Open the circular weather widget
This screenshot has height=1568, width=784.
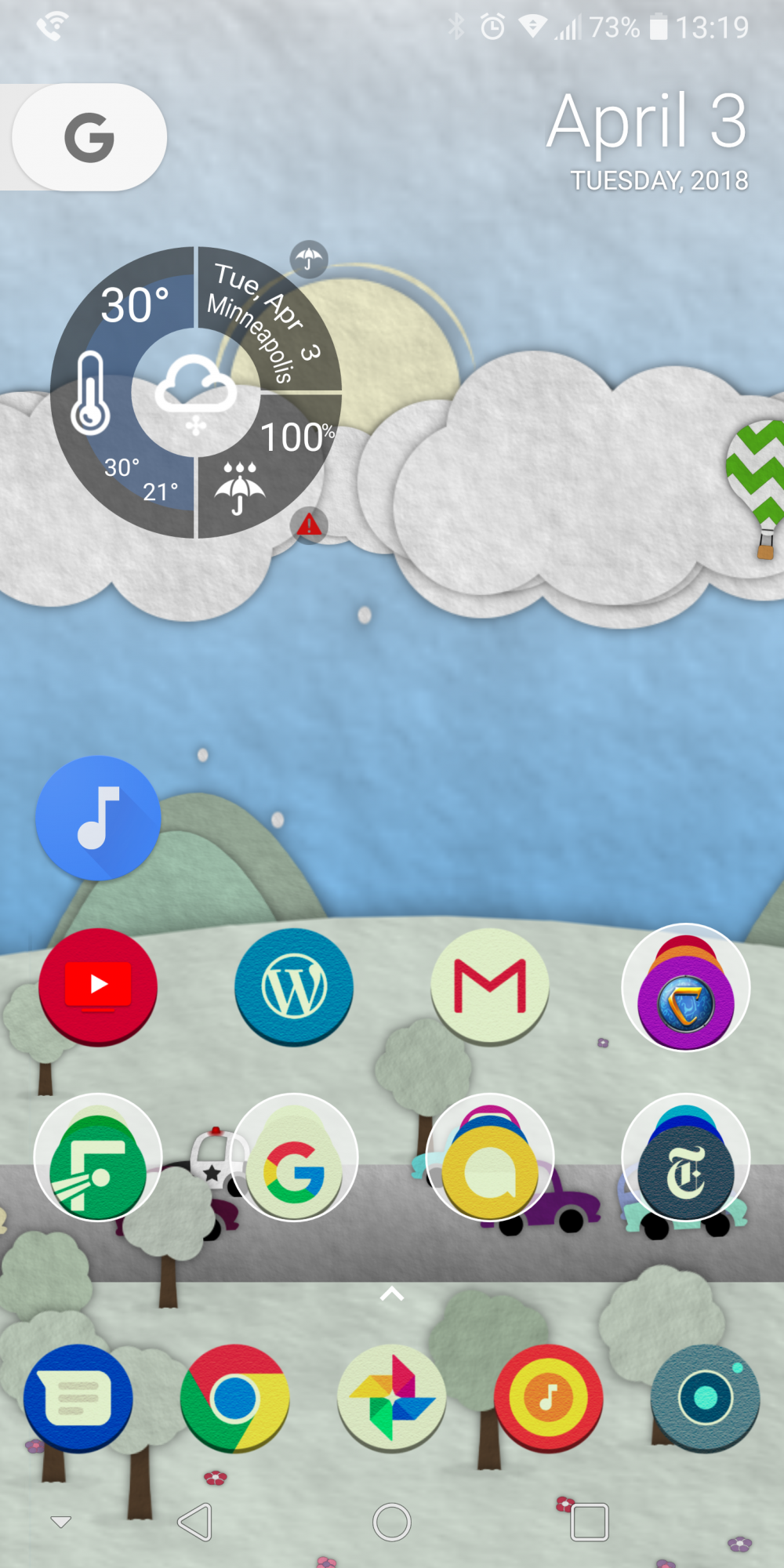tap(196, 392)
